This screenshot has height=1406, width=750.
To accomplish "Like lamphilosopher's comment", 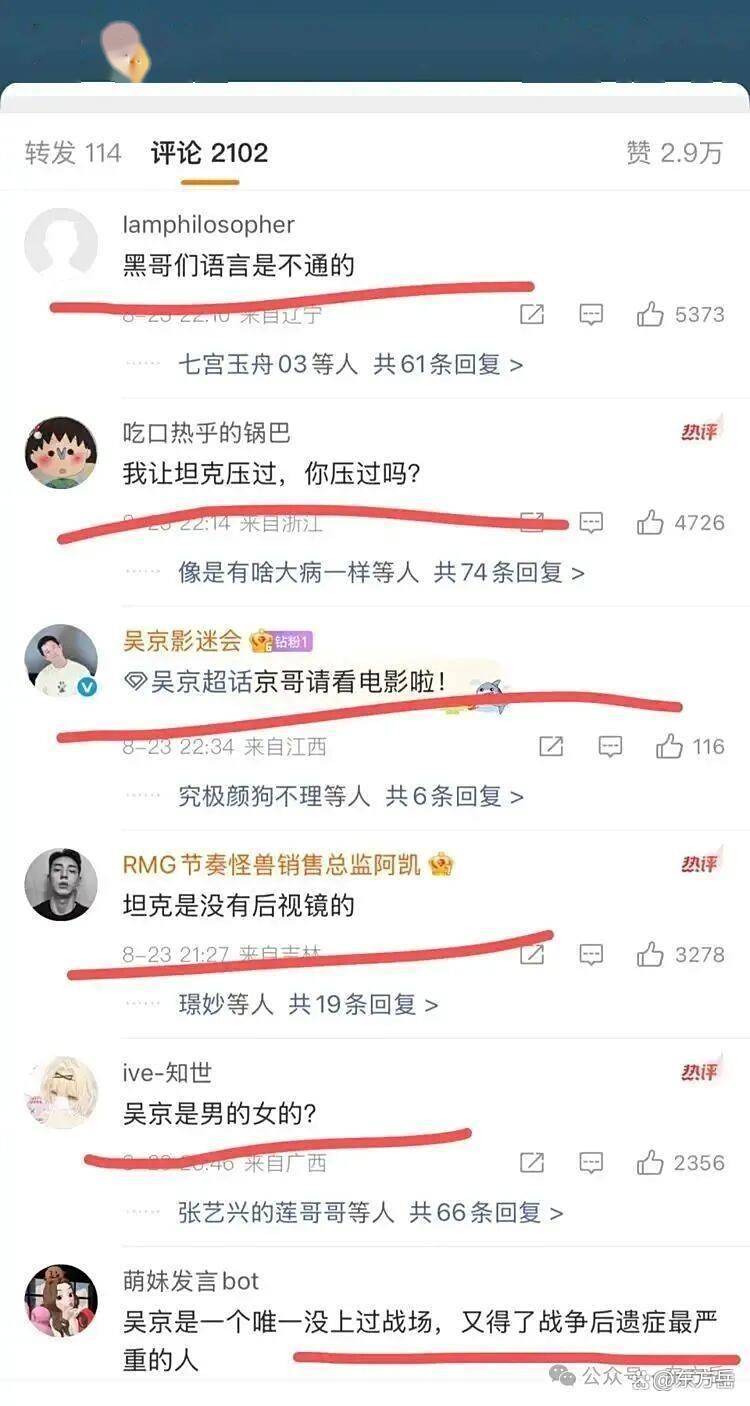I will pos(651,315).
